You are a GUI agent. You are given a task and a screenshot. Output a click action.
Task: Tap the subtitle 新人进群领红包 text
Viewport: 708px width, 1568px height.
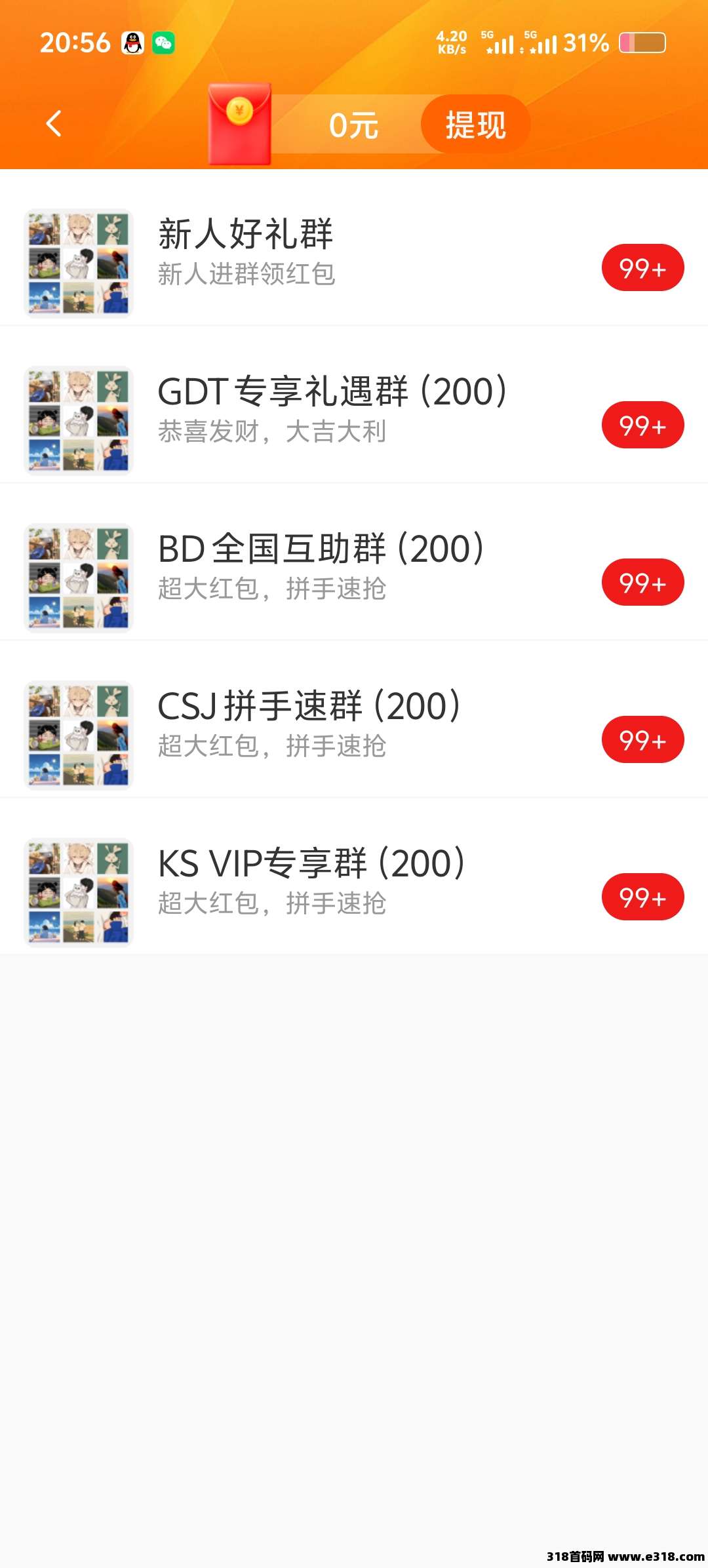(247, 277)
